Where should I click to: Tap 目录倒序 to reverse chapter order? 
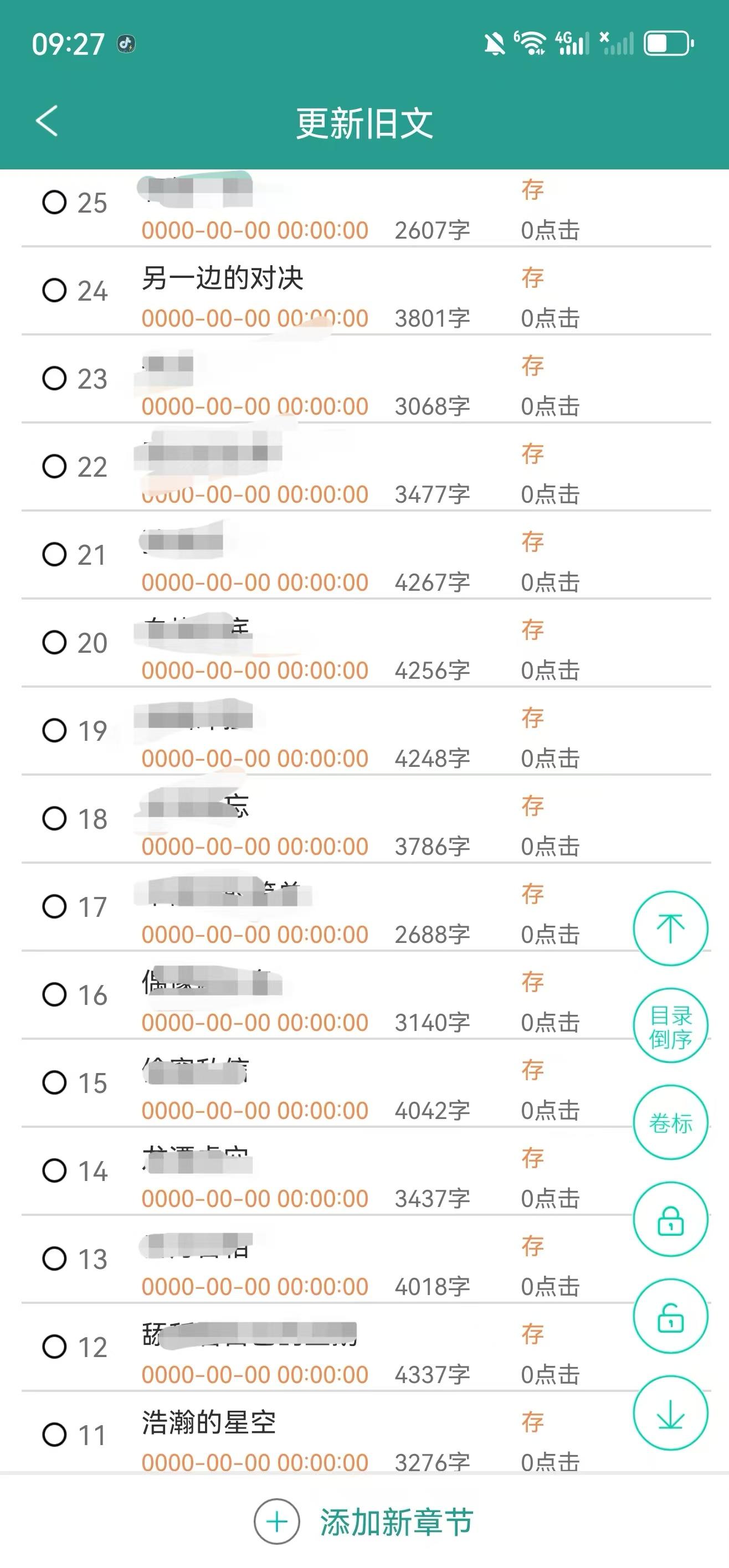(670, 1025)
